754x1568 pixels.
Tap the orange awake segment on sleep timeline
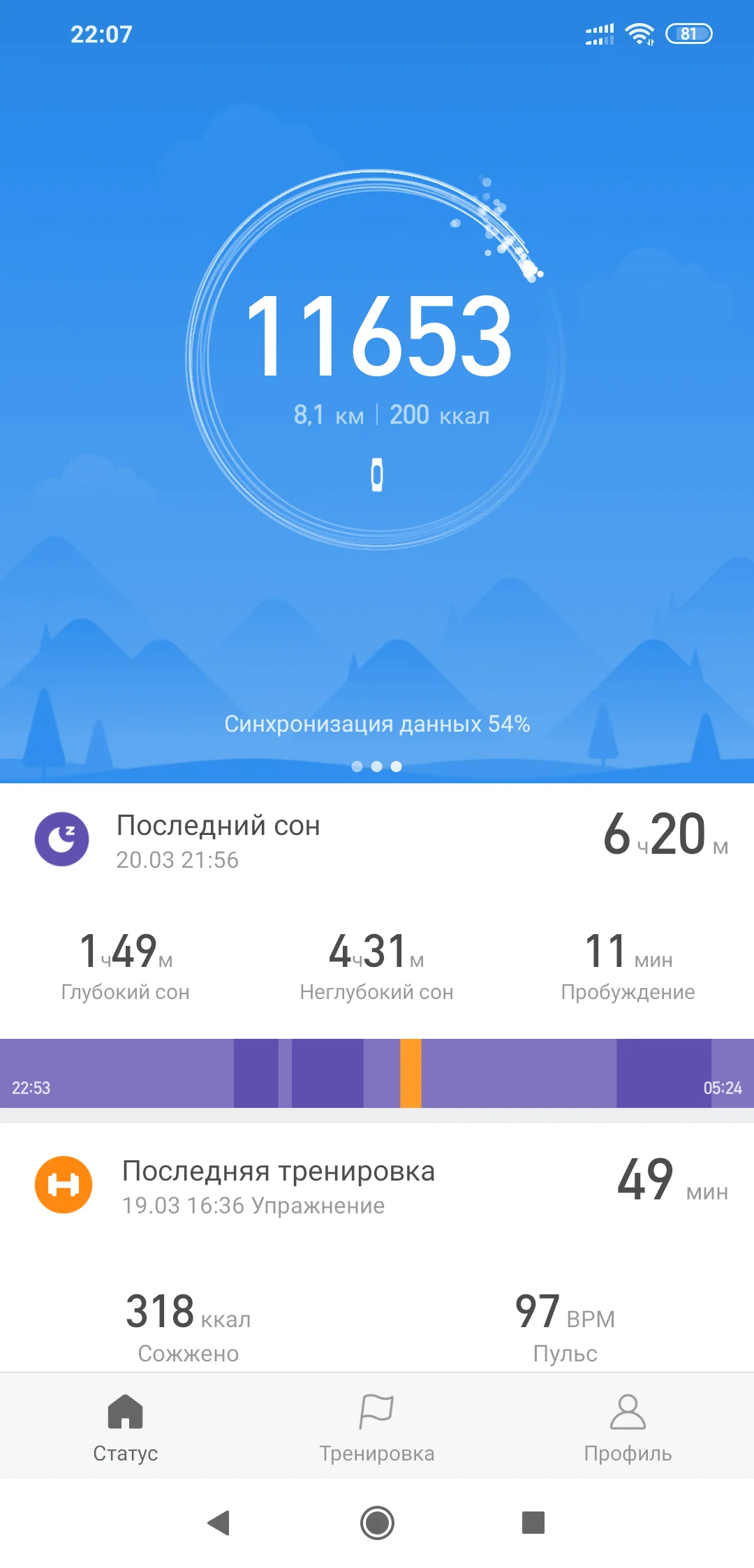click(x=412, y=1070)
